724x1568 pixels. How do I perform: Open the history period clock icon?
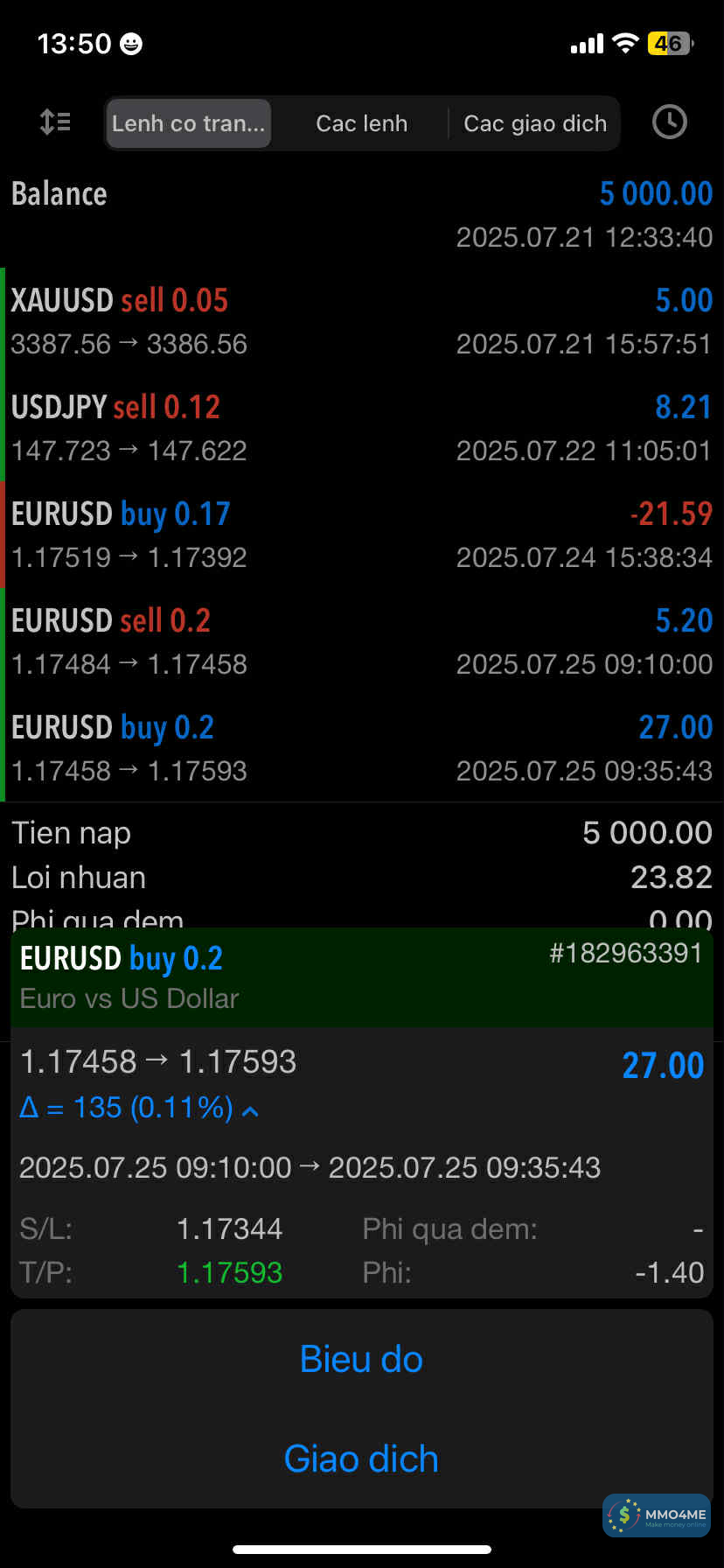pos(669,122)
